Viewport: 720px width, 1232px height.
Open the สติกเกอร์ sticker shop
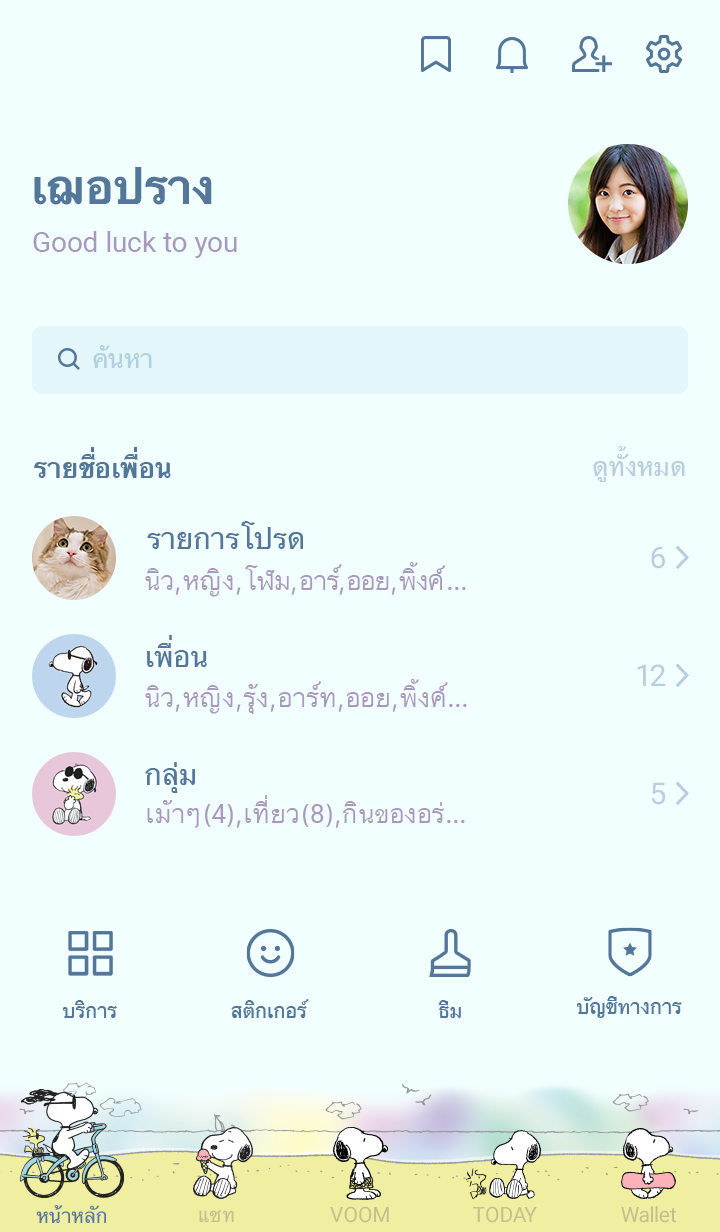tap(270, 972)
